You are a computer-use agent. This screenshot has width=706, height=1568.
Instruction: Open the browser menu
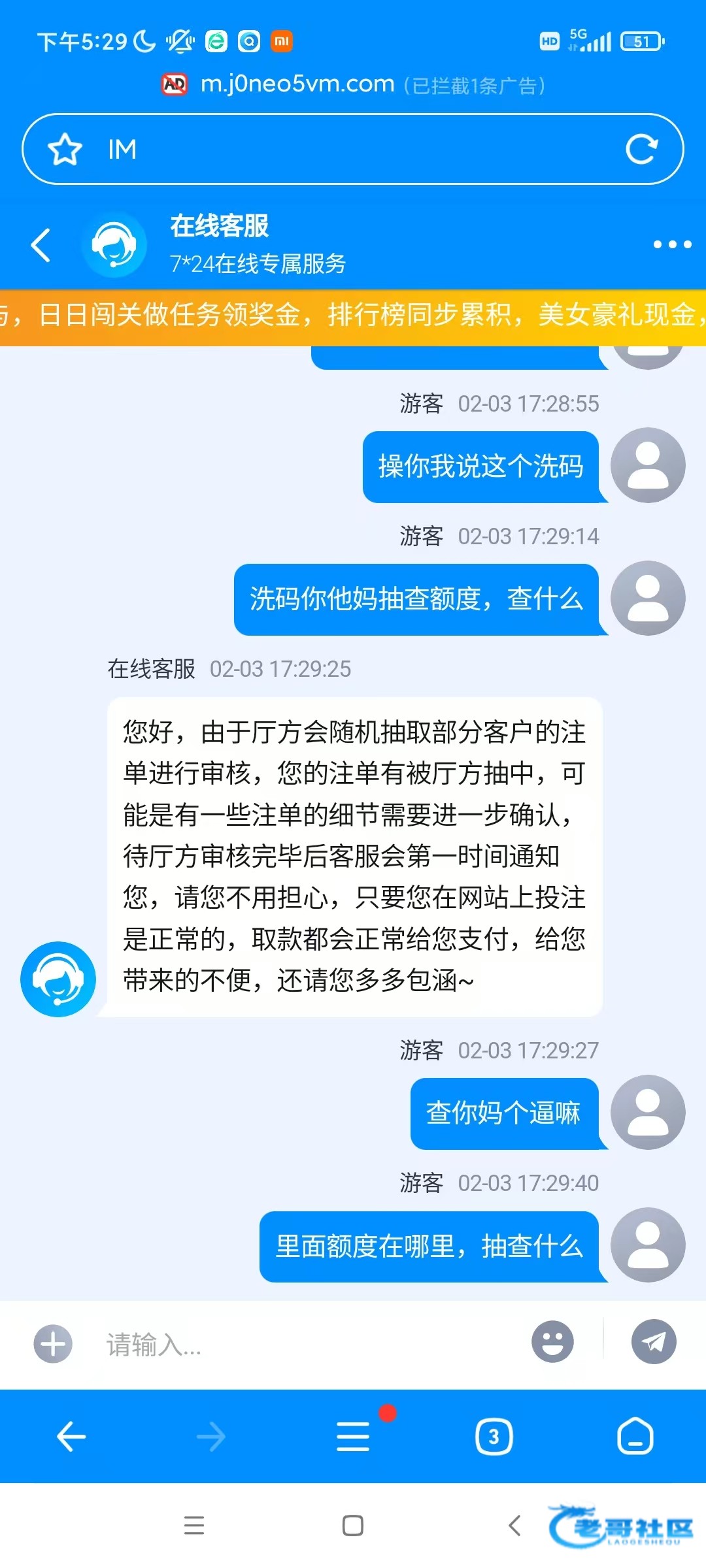coord(353,1437)
